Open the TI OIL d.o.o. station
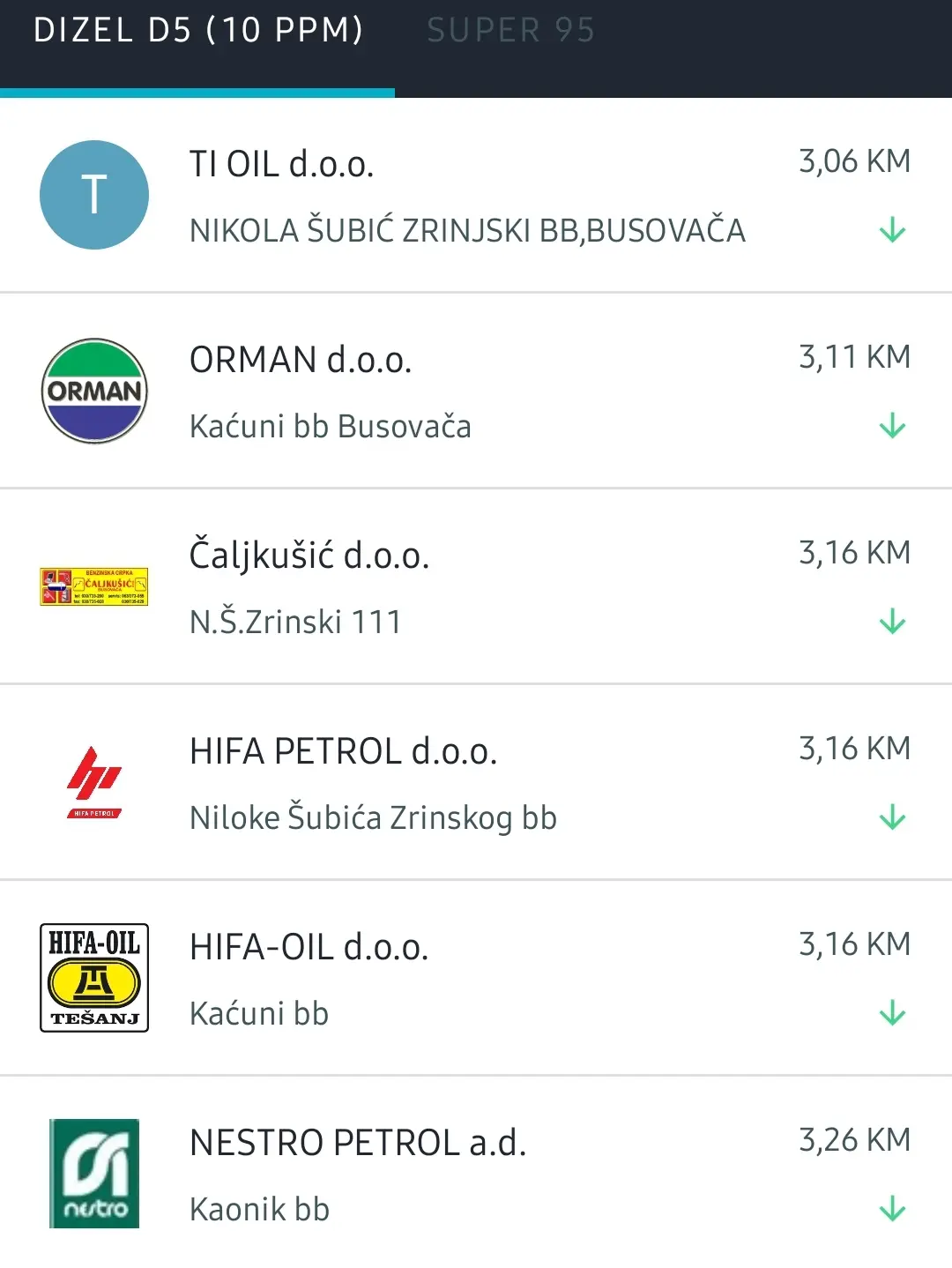 (x=467, y=195)
